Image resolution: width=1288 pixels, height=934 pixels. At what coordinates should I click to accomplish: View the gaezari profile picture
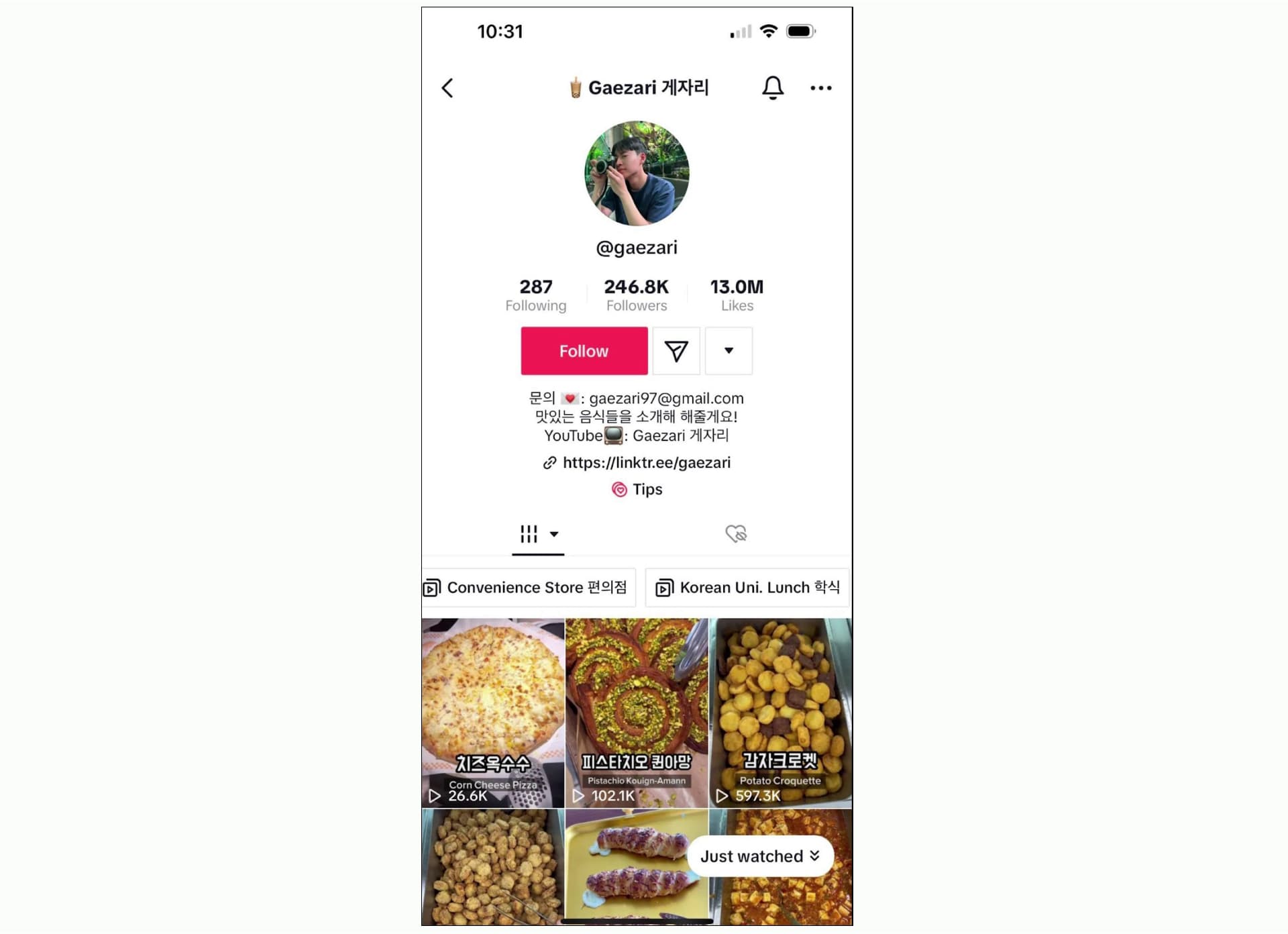click(637, 173)
